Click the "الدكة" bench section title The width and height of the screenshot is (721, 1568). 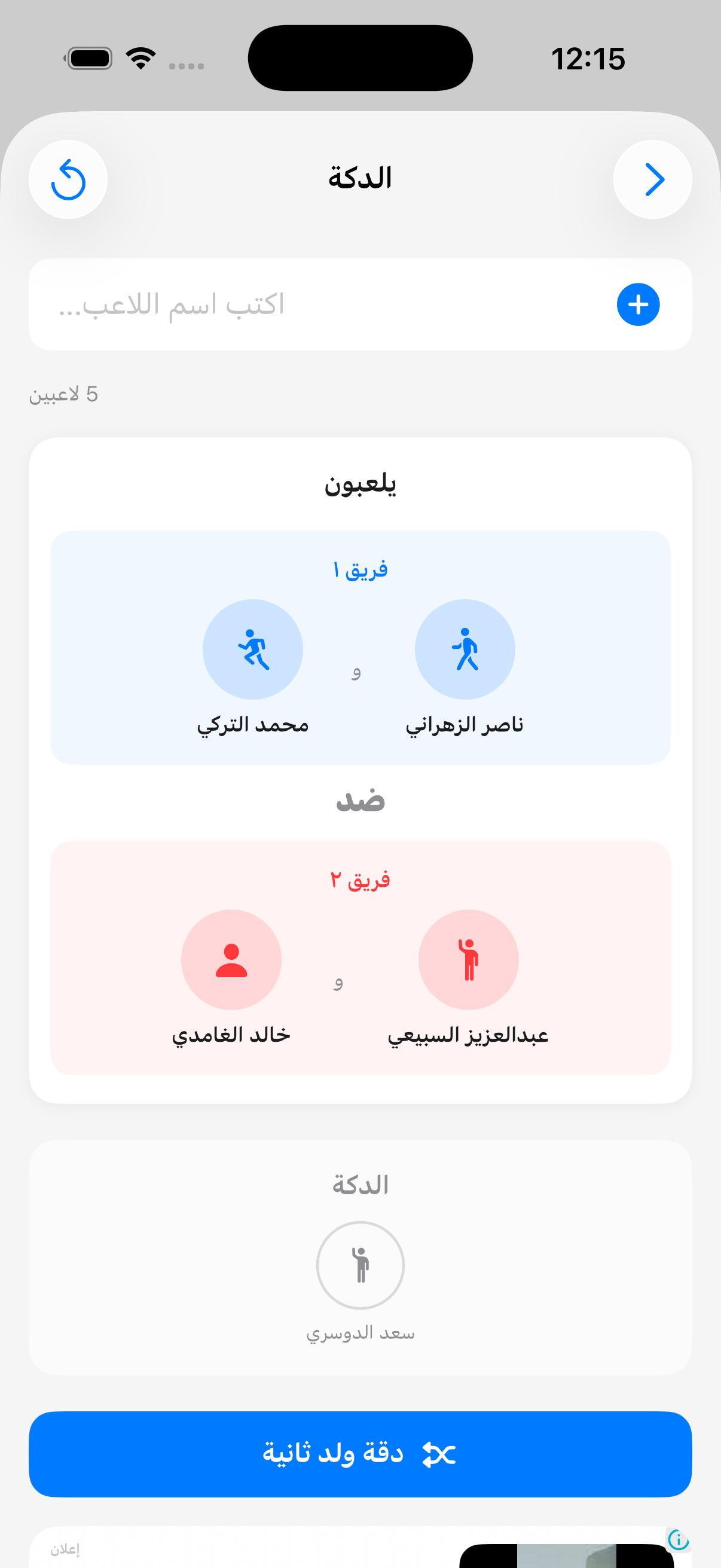[x=359, y=1184]
